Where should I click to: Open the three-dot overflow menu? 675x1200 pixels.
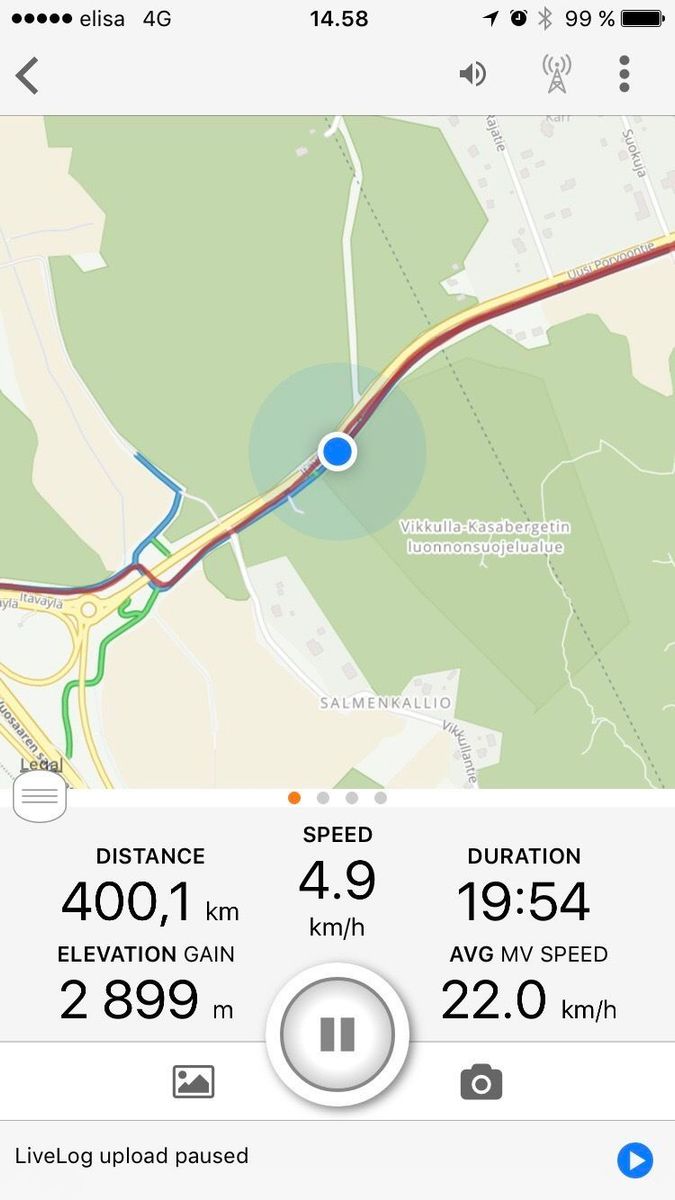(x=624, y=74)
